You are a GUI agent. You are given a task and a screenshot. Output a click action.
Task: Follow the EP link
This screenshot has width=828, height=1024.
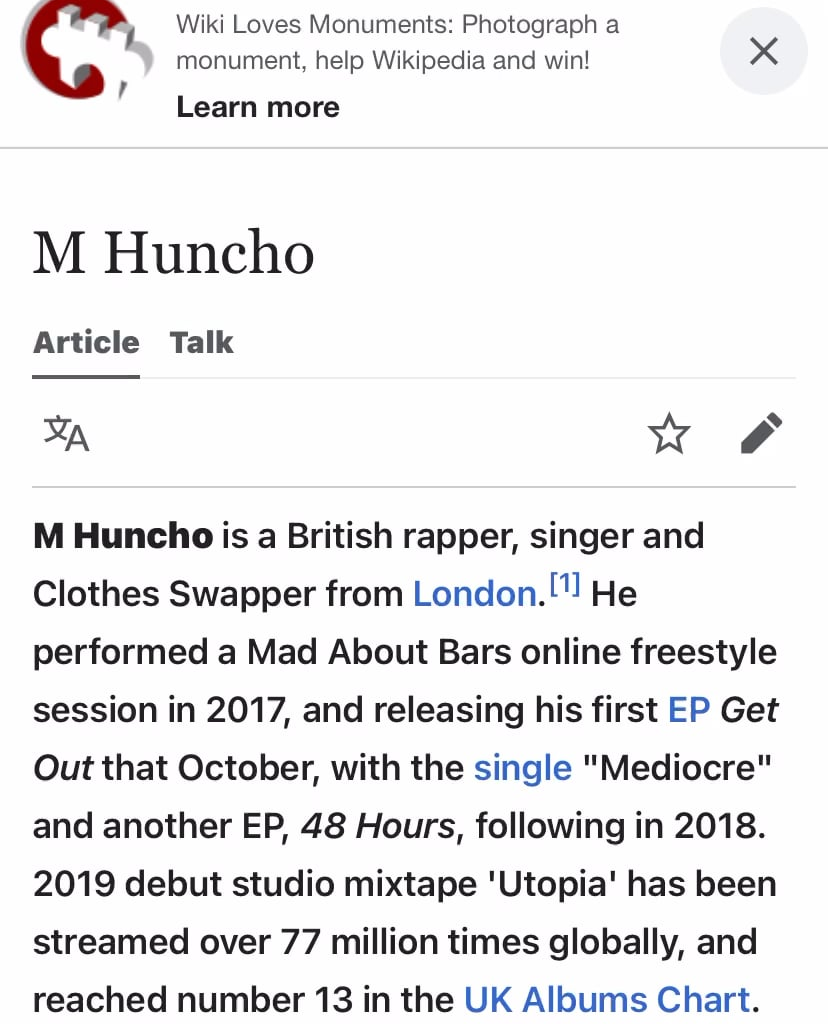[x=689, y=710]
